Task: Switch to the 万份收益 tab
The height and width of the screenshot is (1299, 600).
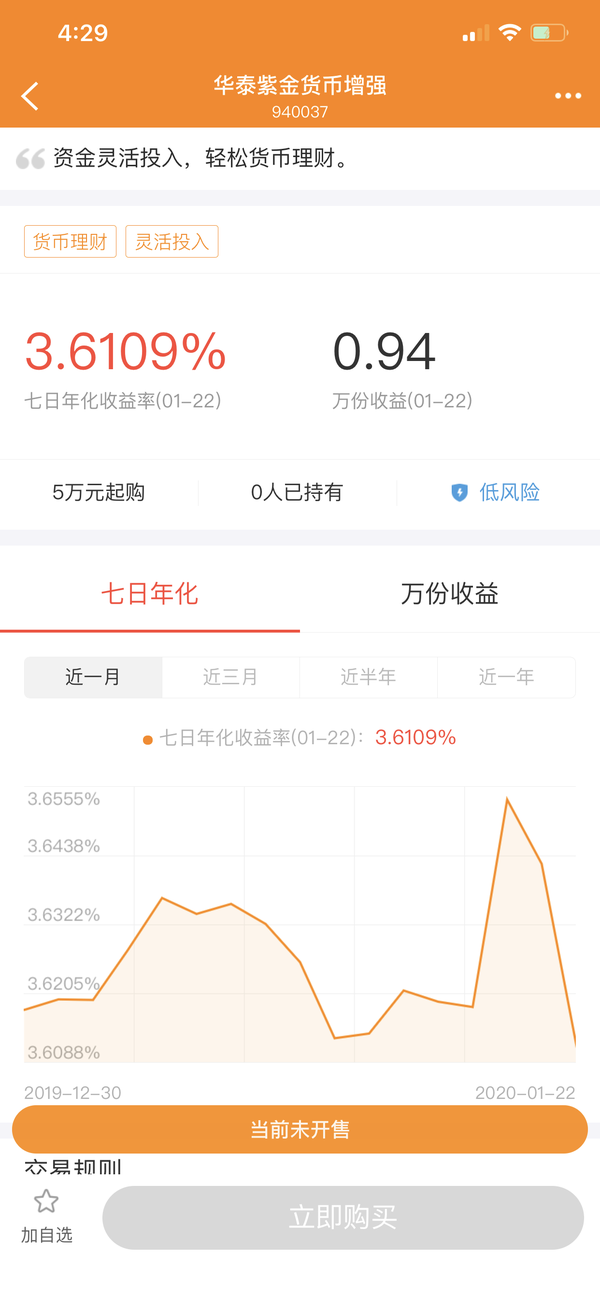Action: 450,594
